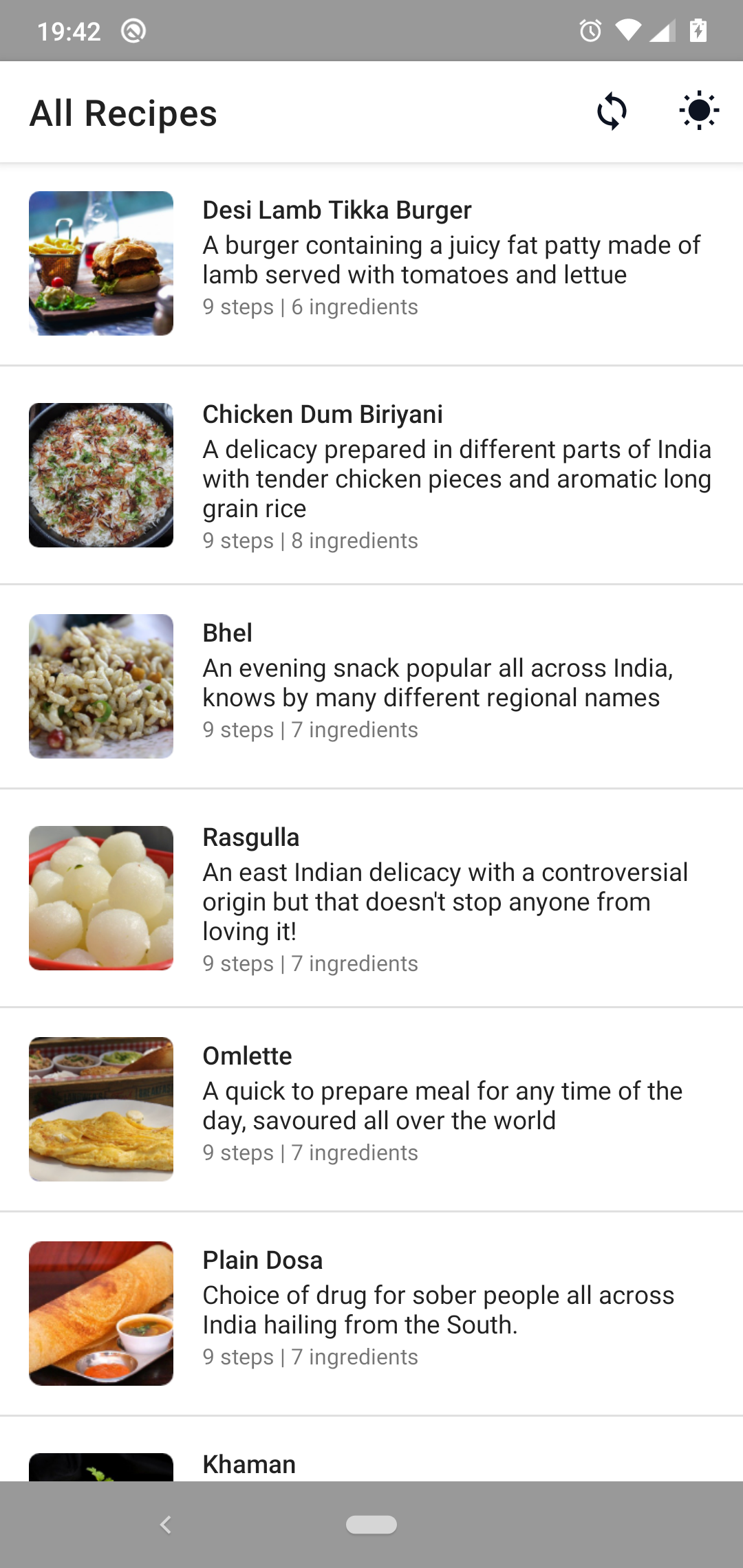Open the Omlette recipe
The image size is (743, 1568).
click(x=371, y=1109)
